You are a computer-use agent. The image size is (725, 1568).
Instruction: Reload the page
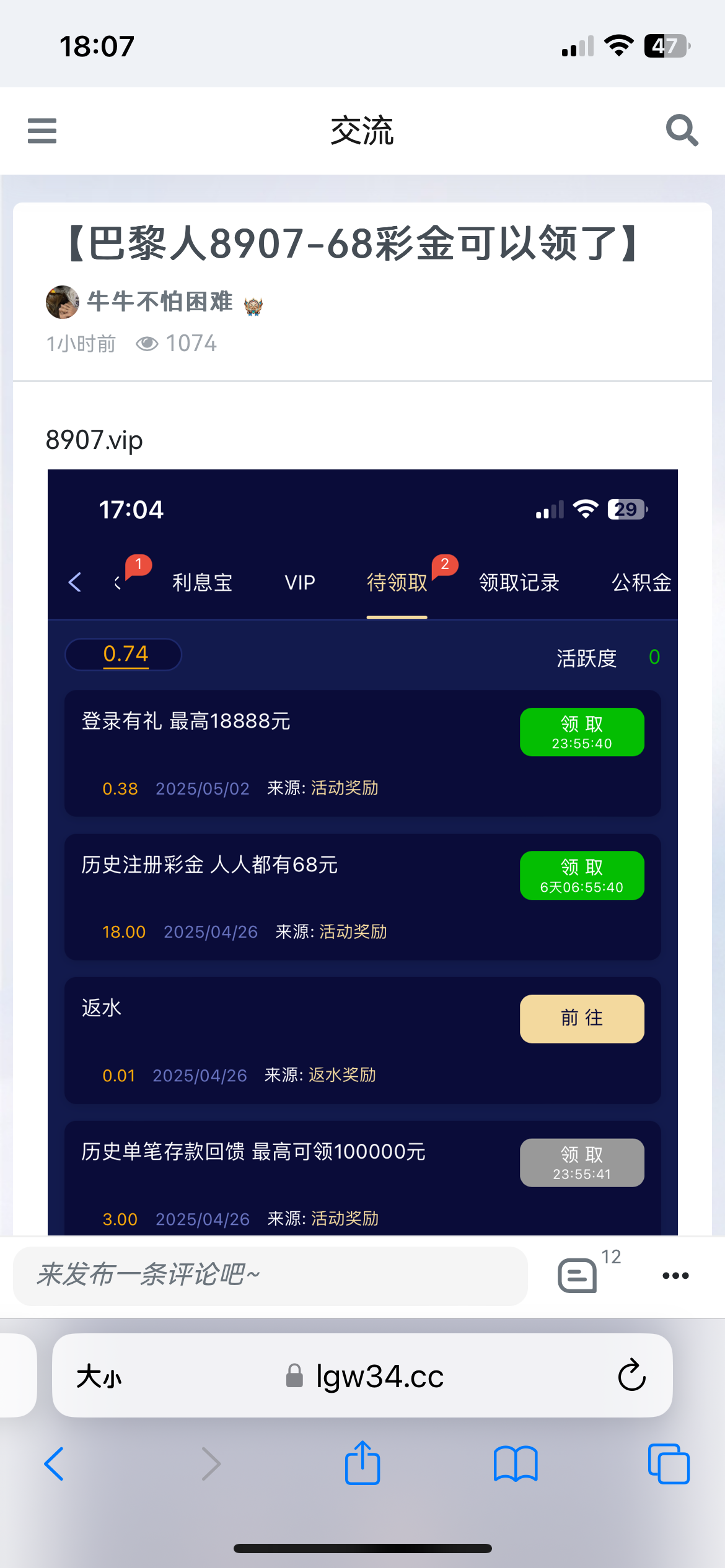tap(631, 1375)
